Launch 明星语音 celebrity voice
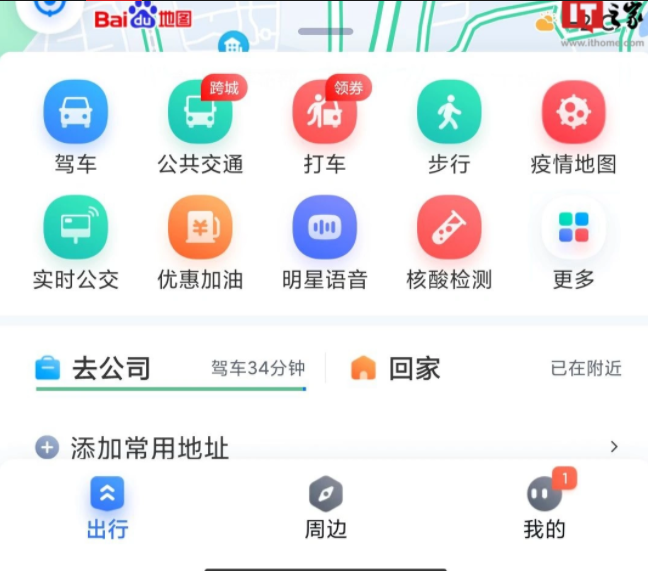This screenshot has height=578, width=648. pyautogui.click(x=324, y=228)
